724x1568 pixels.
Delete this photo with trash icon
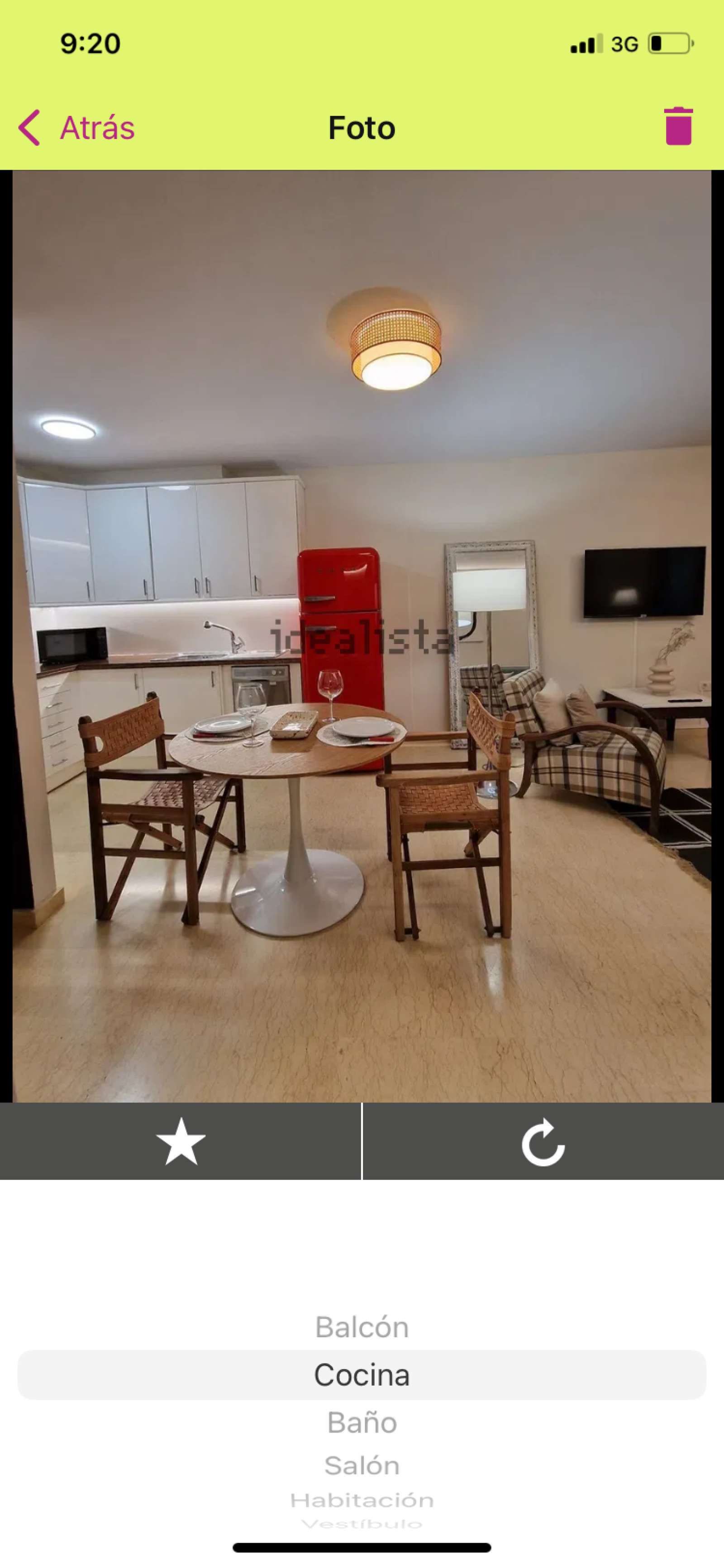point(678,127)
